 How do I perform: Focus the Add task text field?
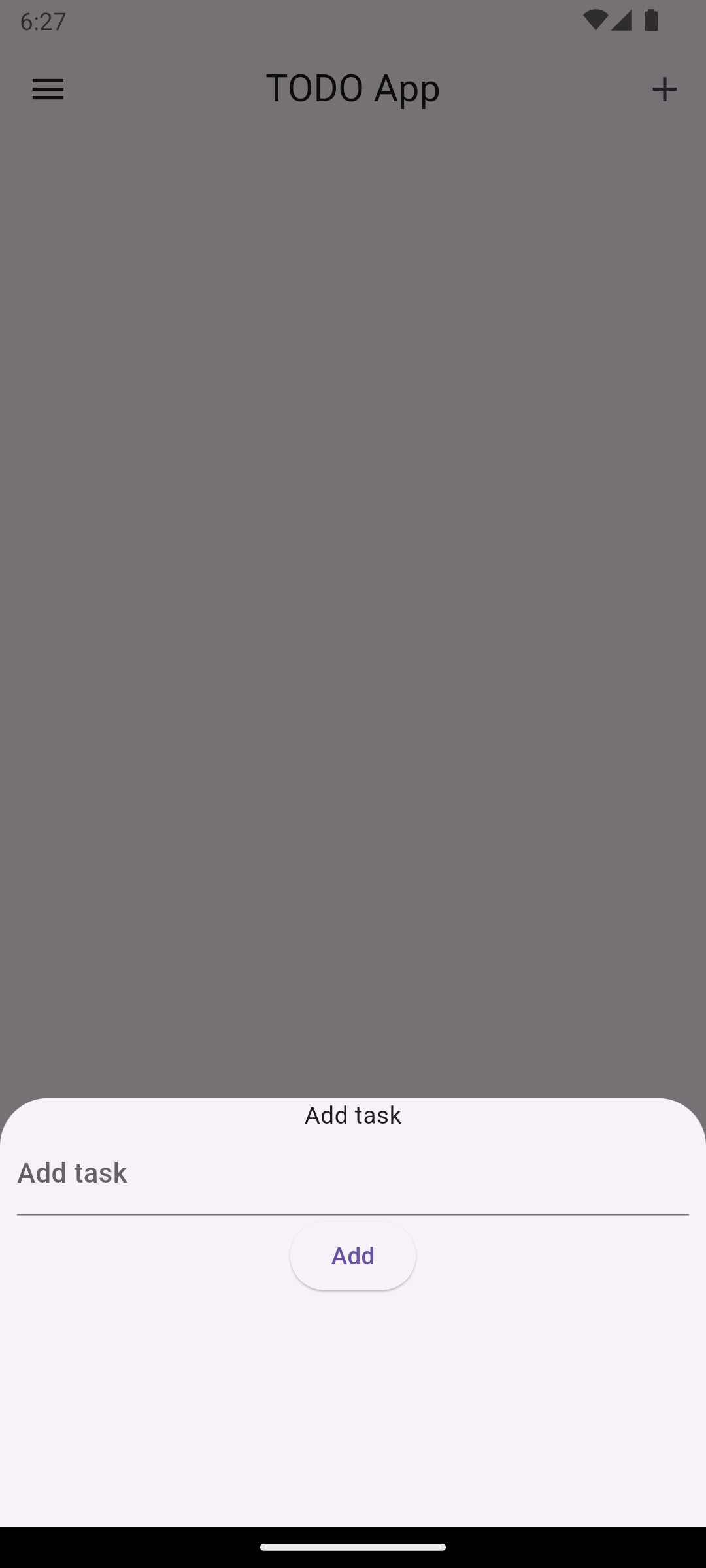tap(353, 1175)
